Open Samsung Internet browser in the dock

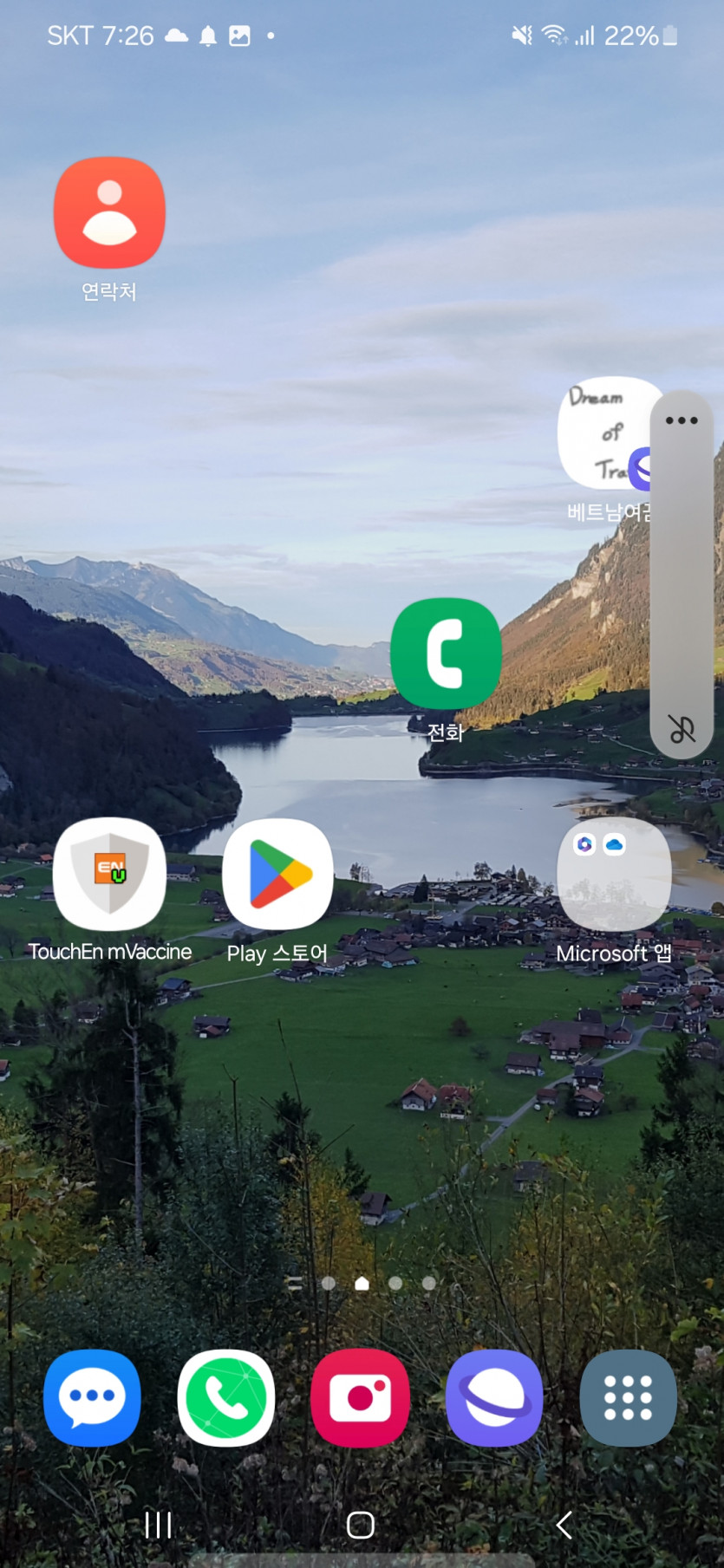click(x=494, y=1398)
